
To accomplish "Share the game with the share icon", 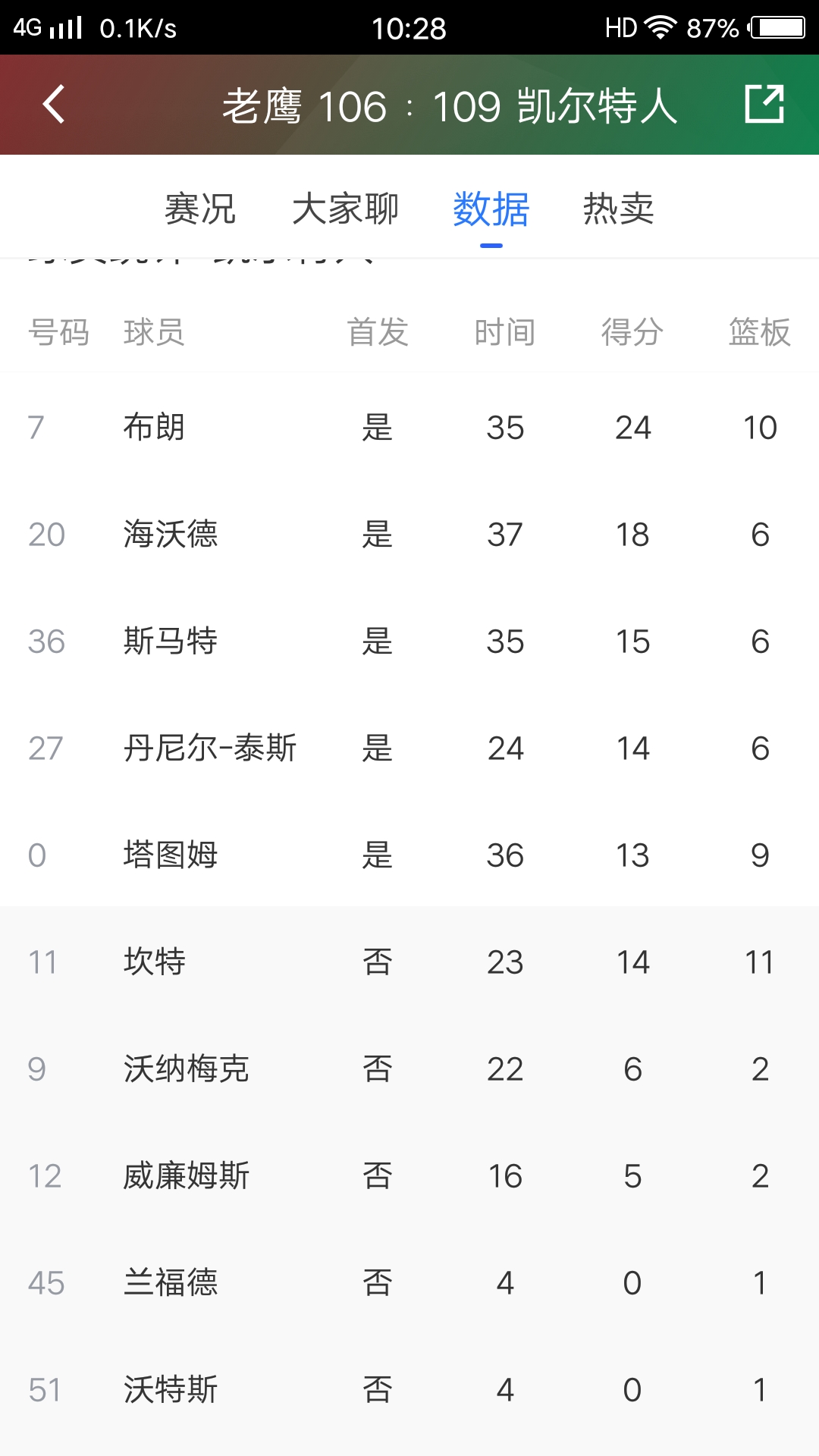I will [764, 105].
